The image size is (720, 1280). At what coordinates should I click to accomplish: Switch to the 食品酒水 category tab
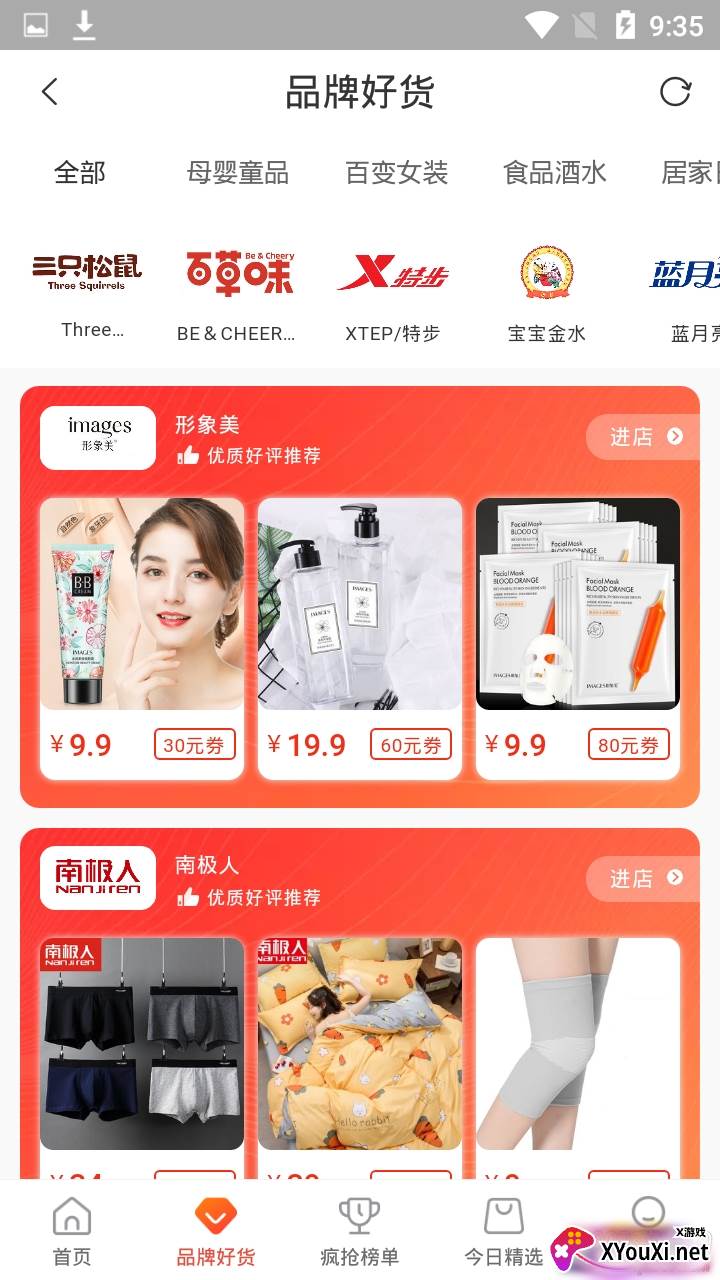click(x=554, y=172)
